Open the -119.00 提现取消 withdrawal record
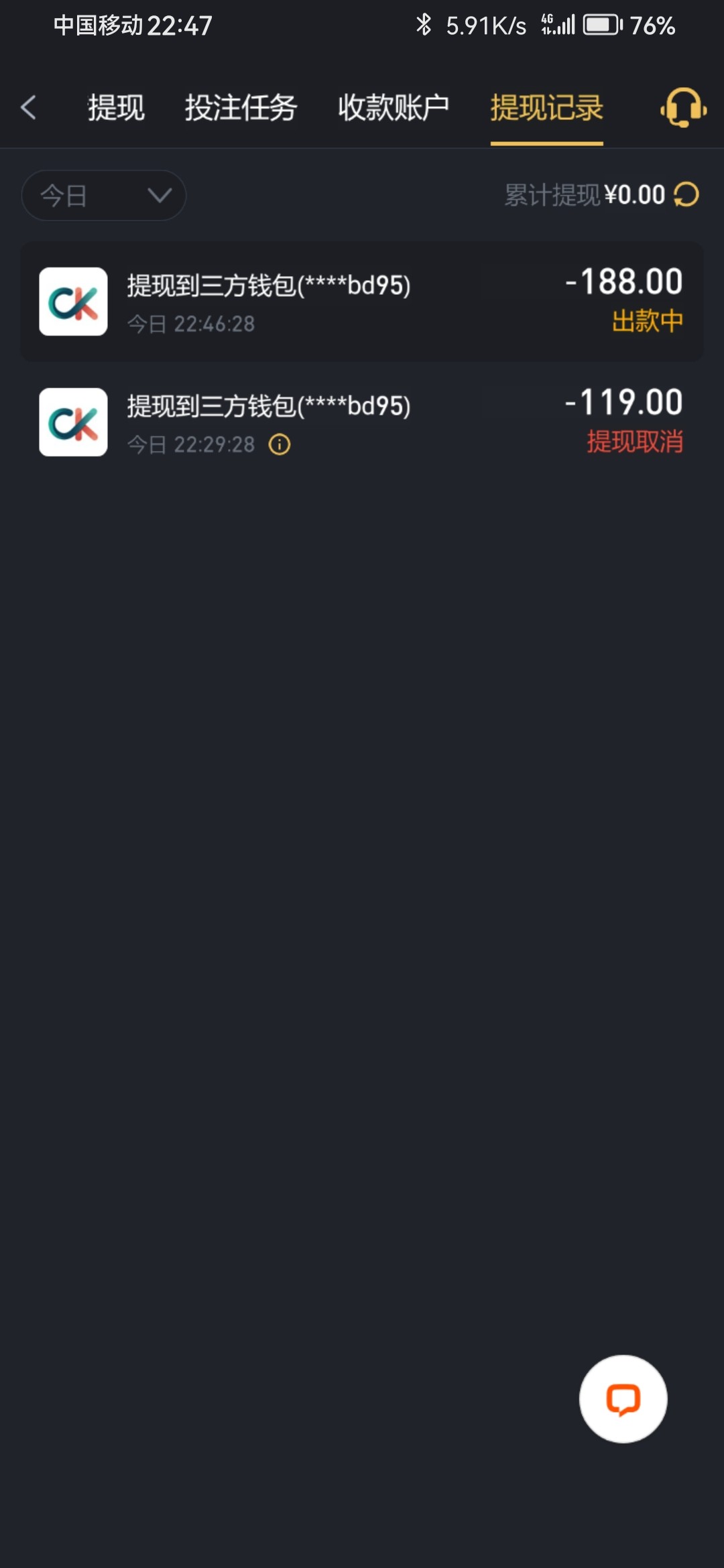724x1568 pixels. pyautogui.click(x=362, y=422)
